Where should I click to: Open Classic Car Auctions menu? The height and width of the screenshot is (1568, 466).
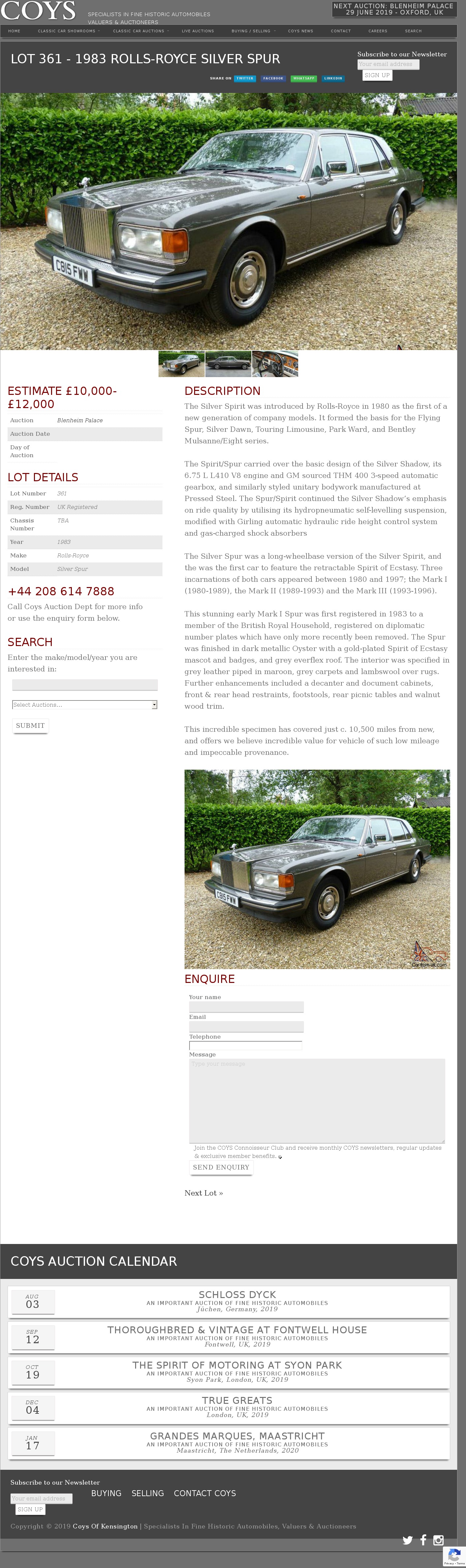click(x=139, y=31)
